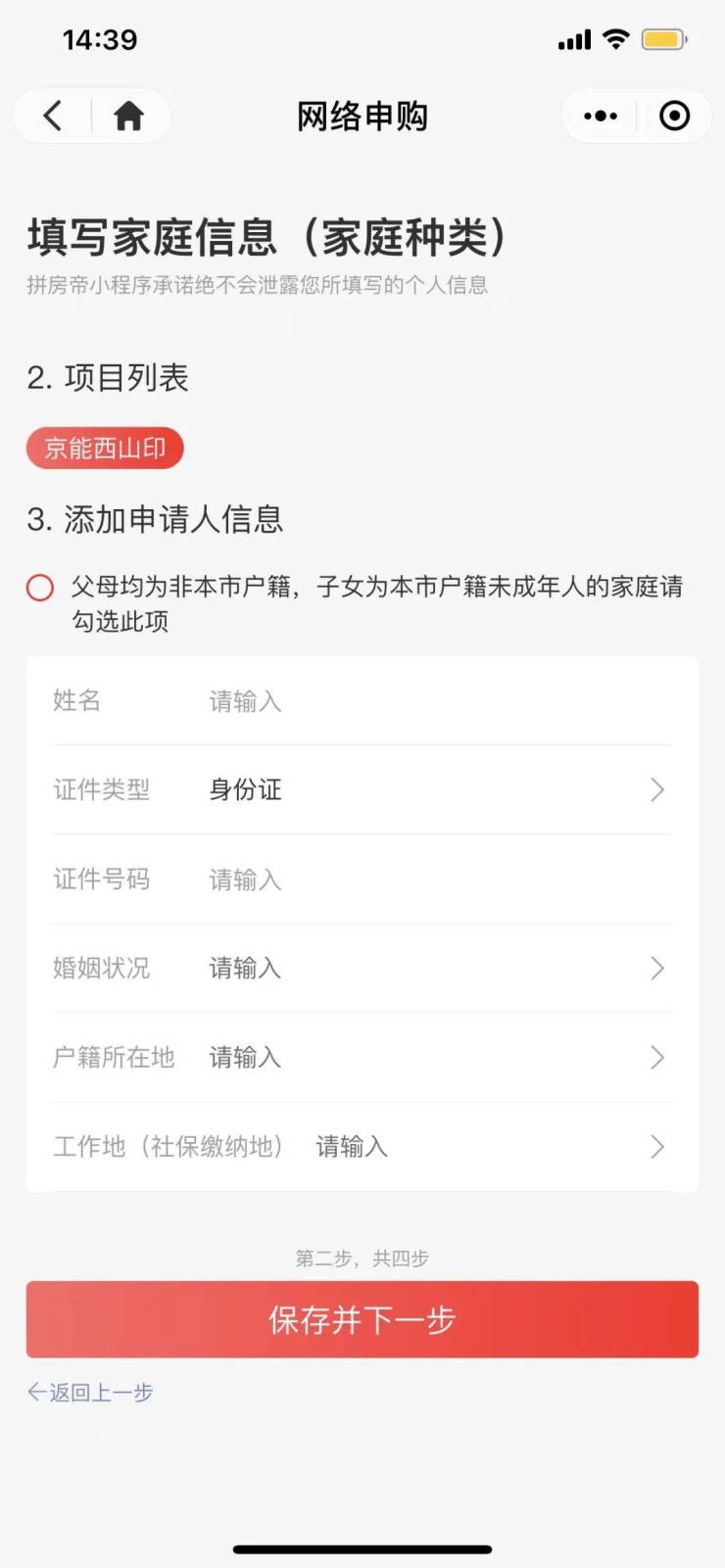Select the 户籍所在地 location

coord(431,1058)
